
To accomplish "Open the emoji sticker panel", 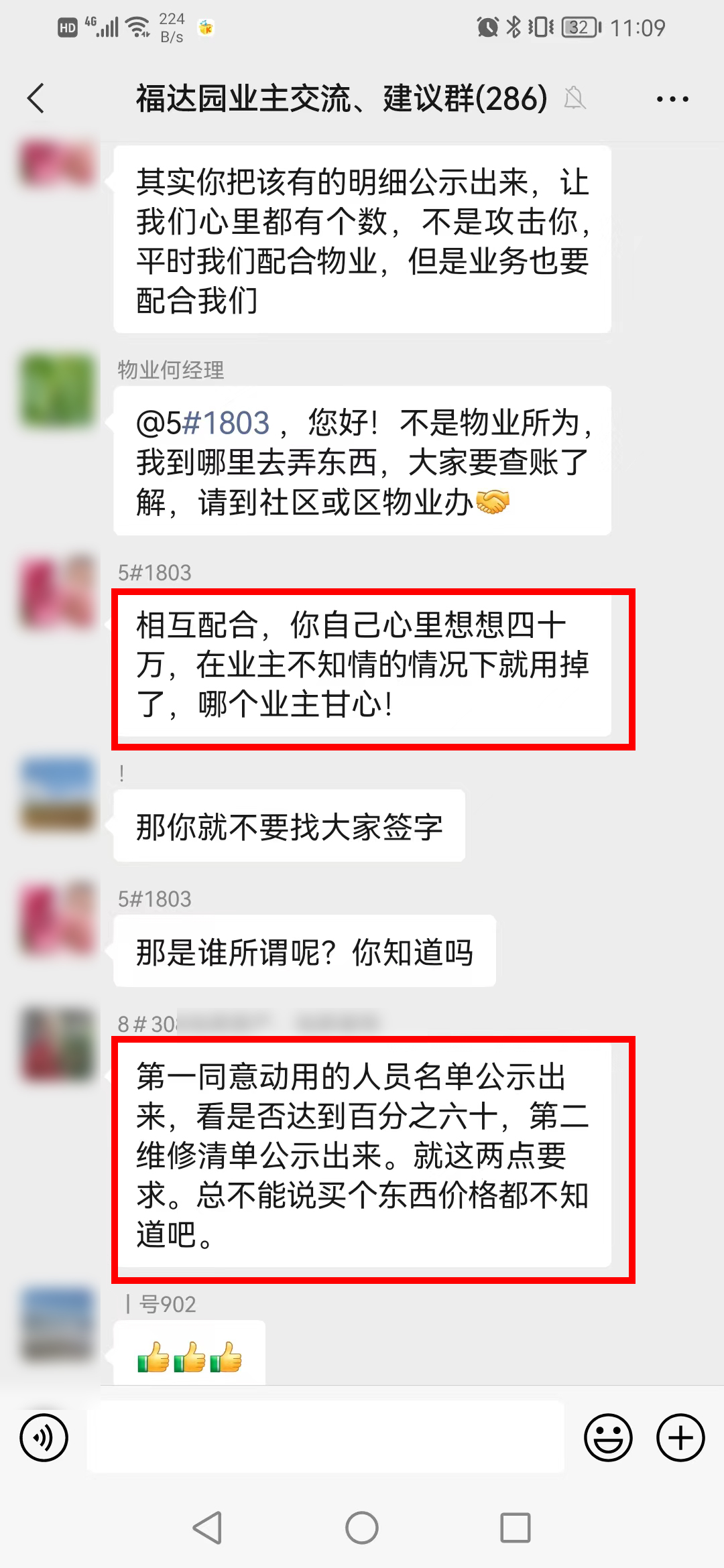I will tap(608, 1437).
